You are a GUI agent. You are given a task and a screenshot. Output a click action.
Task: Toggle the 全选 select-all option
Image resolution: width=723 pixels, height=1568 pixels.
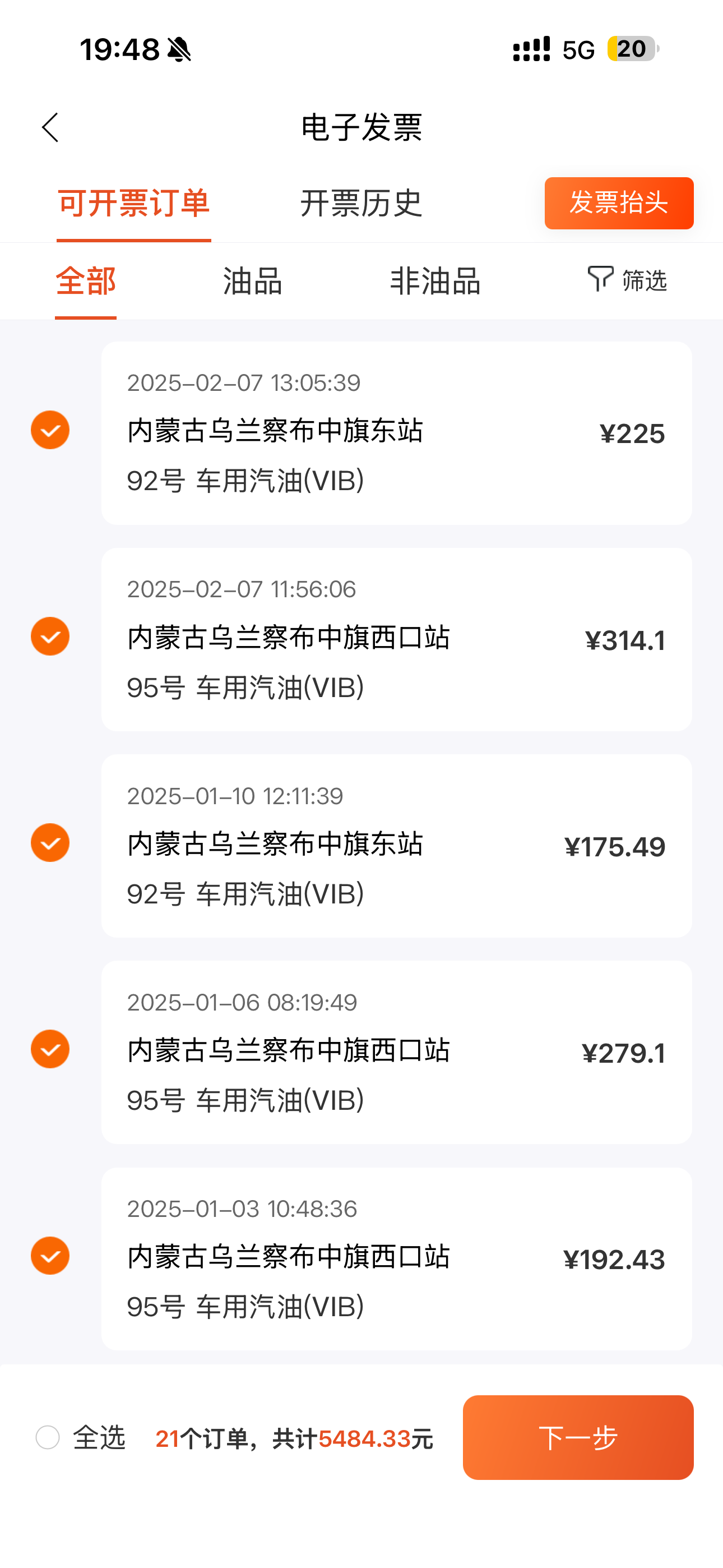[x=48, y=1438]
